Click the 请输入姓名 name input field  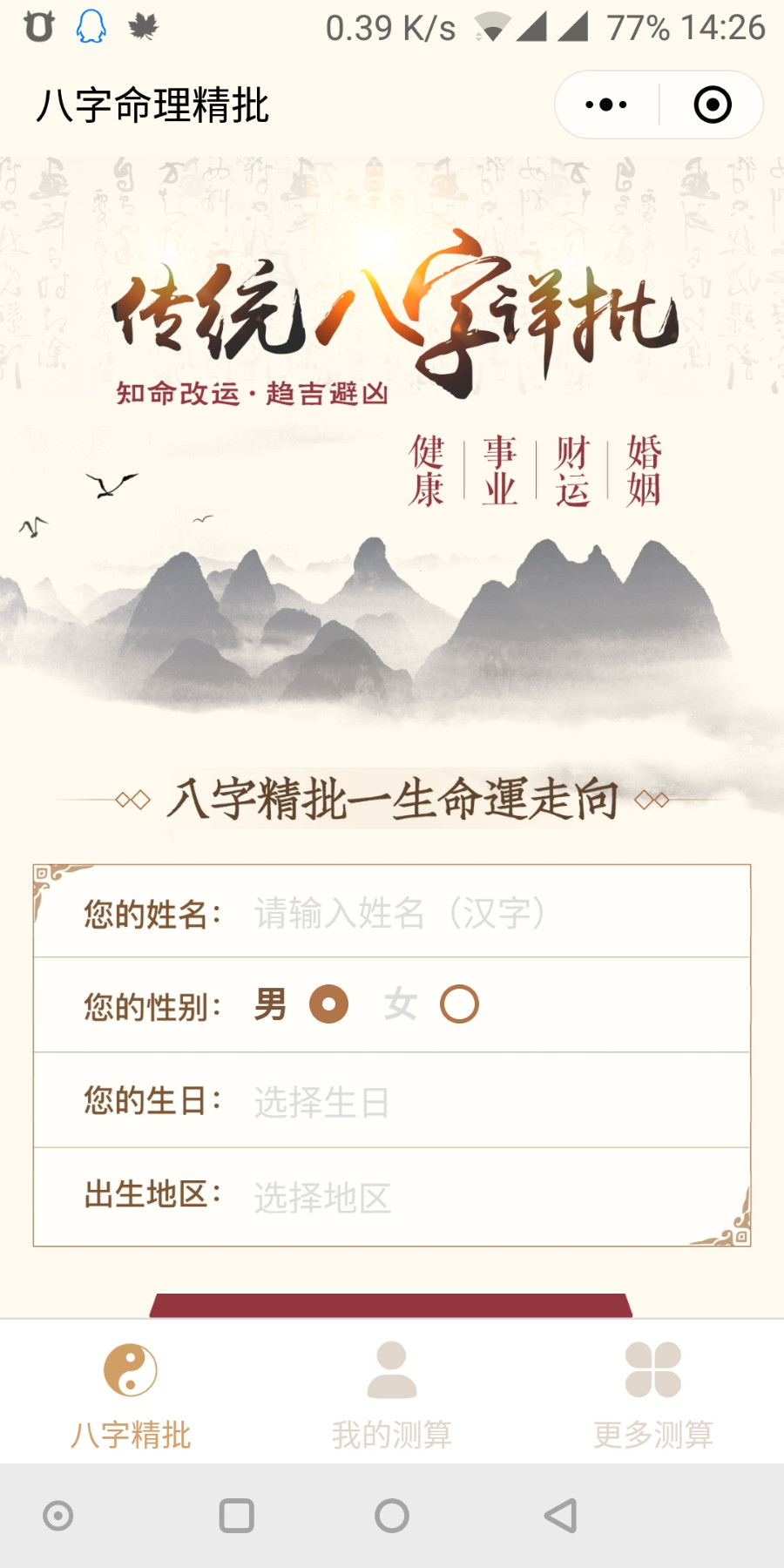click(399, 913)
